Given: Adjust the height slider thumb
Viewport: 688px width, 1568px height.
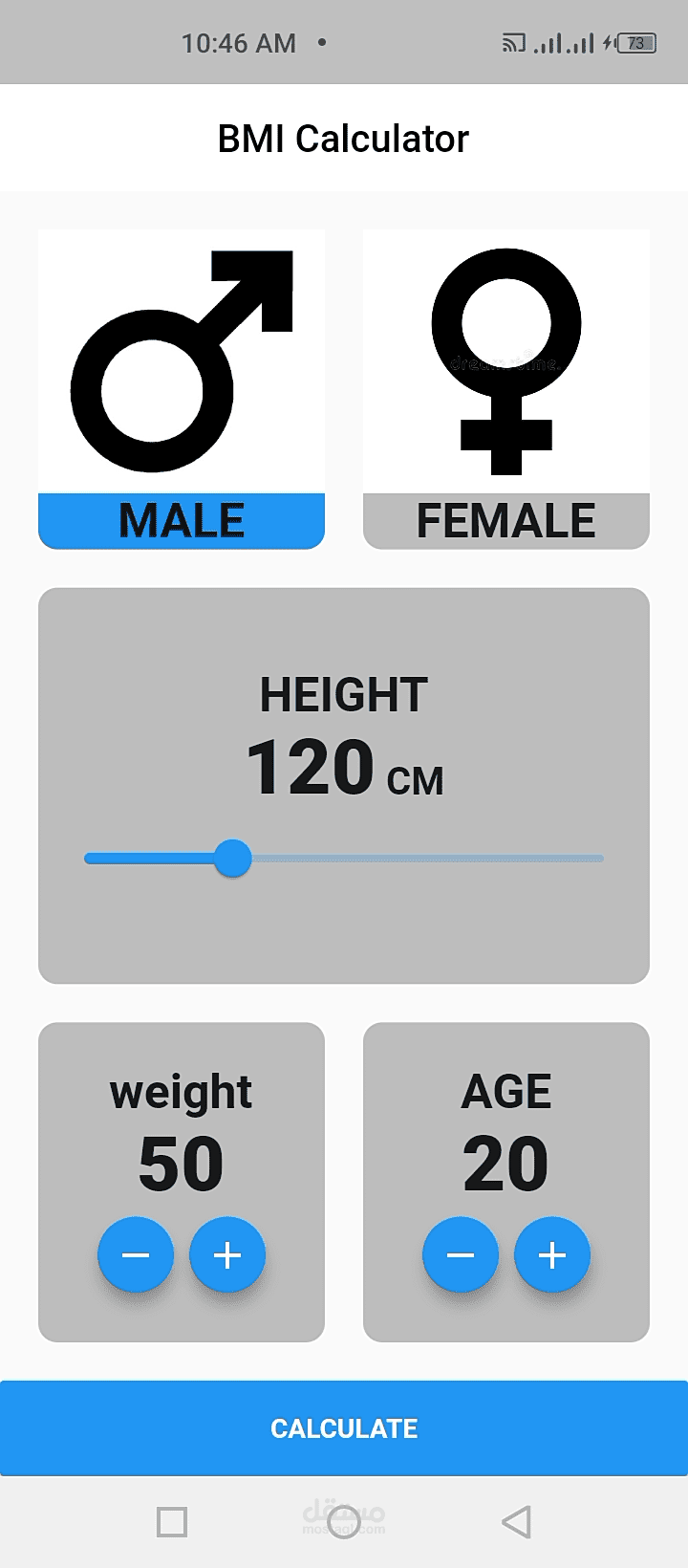Looking at the screenshot, I should (232, 860).
